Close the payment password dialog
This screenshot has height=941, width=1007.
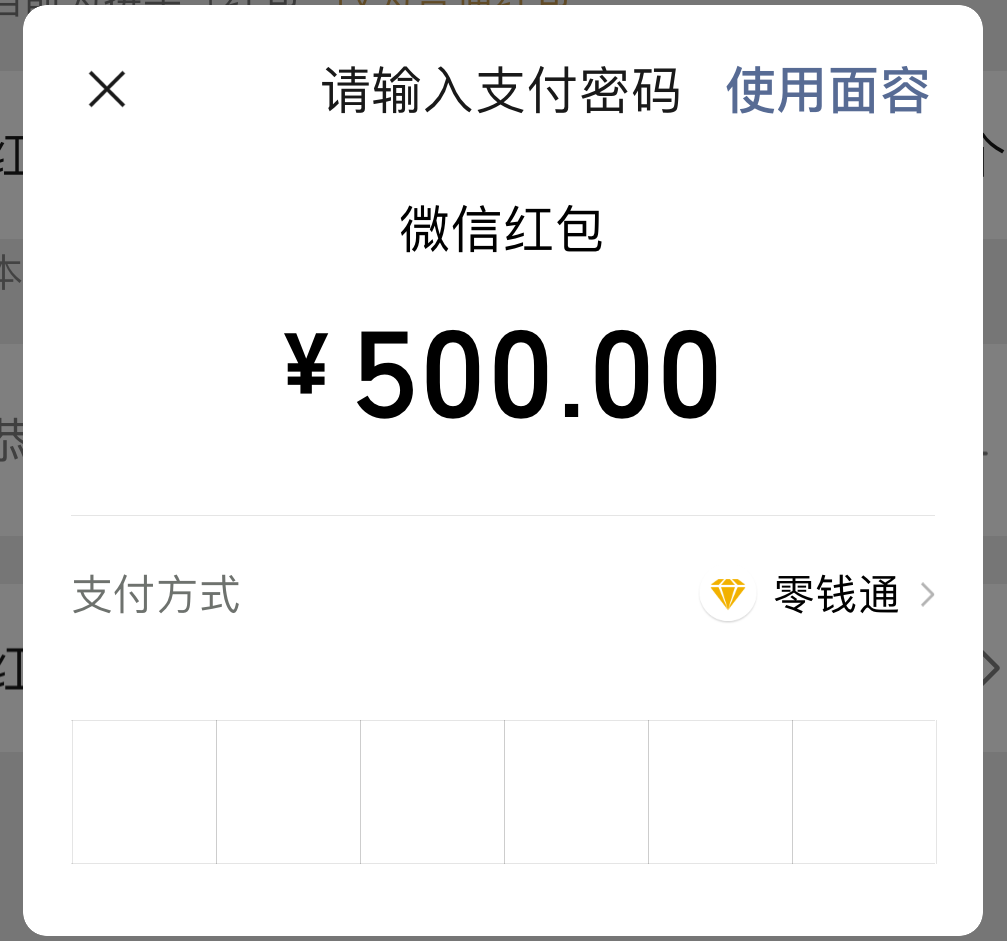[x=107, y=90]
